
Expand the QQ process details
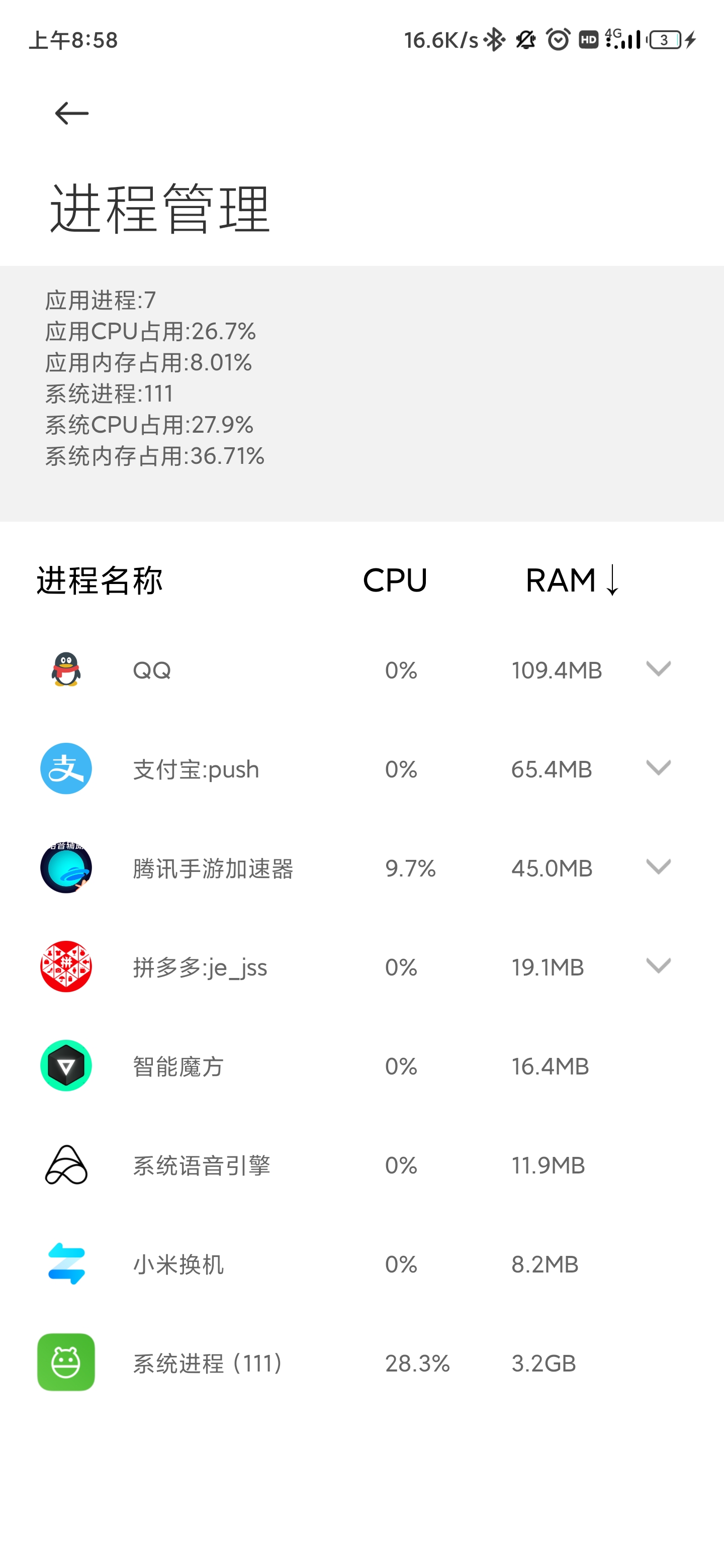(x=658, y=669)
